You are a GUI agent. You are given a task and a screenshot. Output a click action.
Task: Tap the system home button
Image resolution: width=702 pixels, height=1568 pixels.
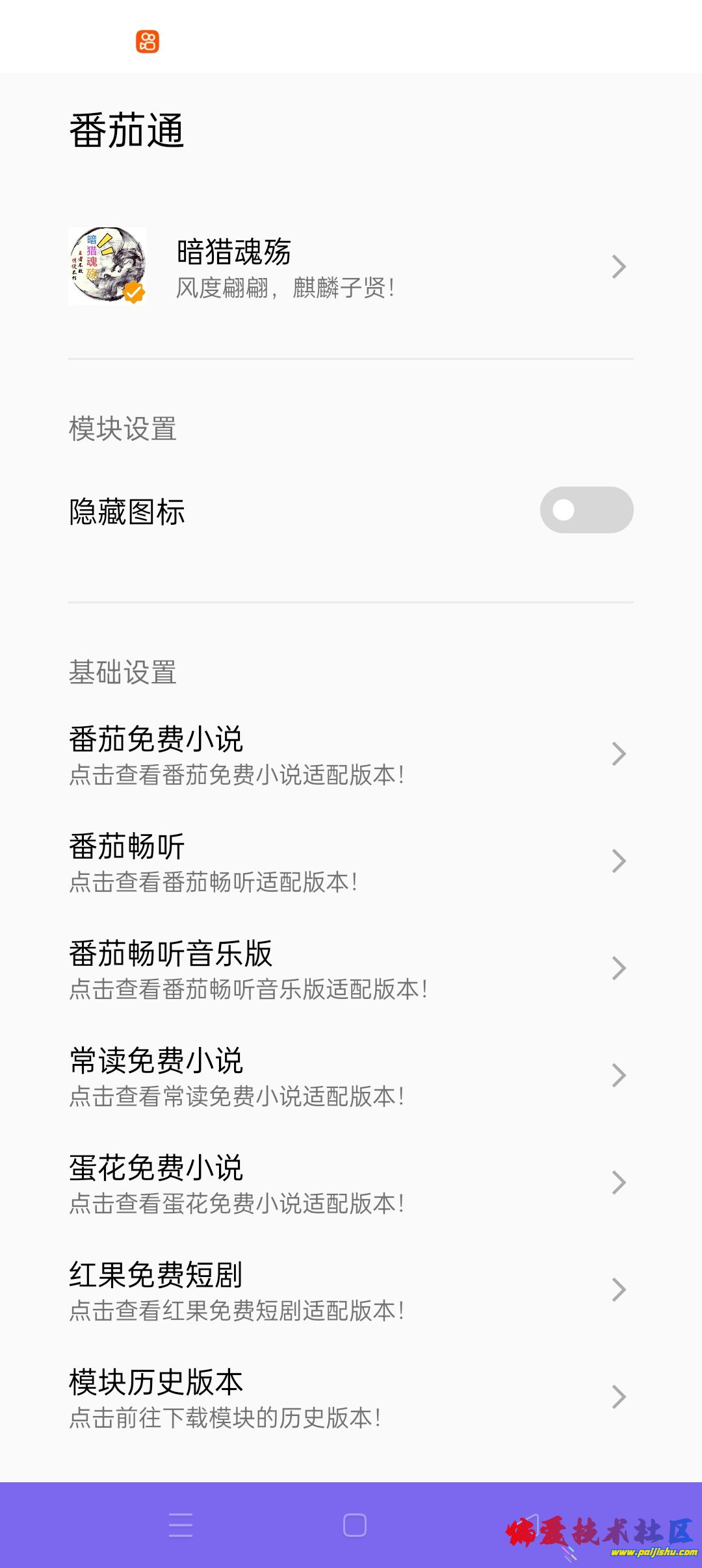pyautogui.click(x=354, y=1524)
